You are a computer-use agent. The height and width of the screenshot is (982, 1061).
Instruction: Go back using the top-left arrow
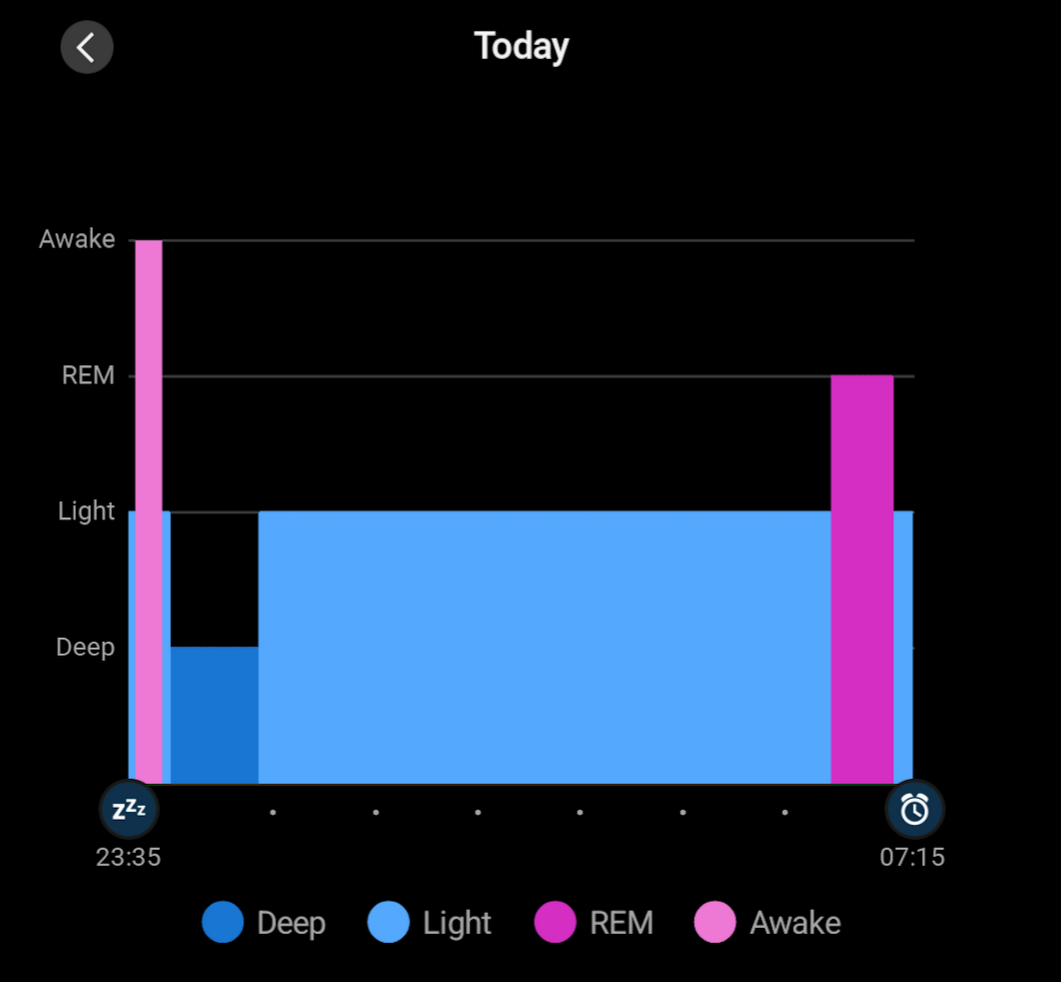coord(87,47)
